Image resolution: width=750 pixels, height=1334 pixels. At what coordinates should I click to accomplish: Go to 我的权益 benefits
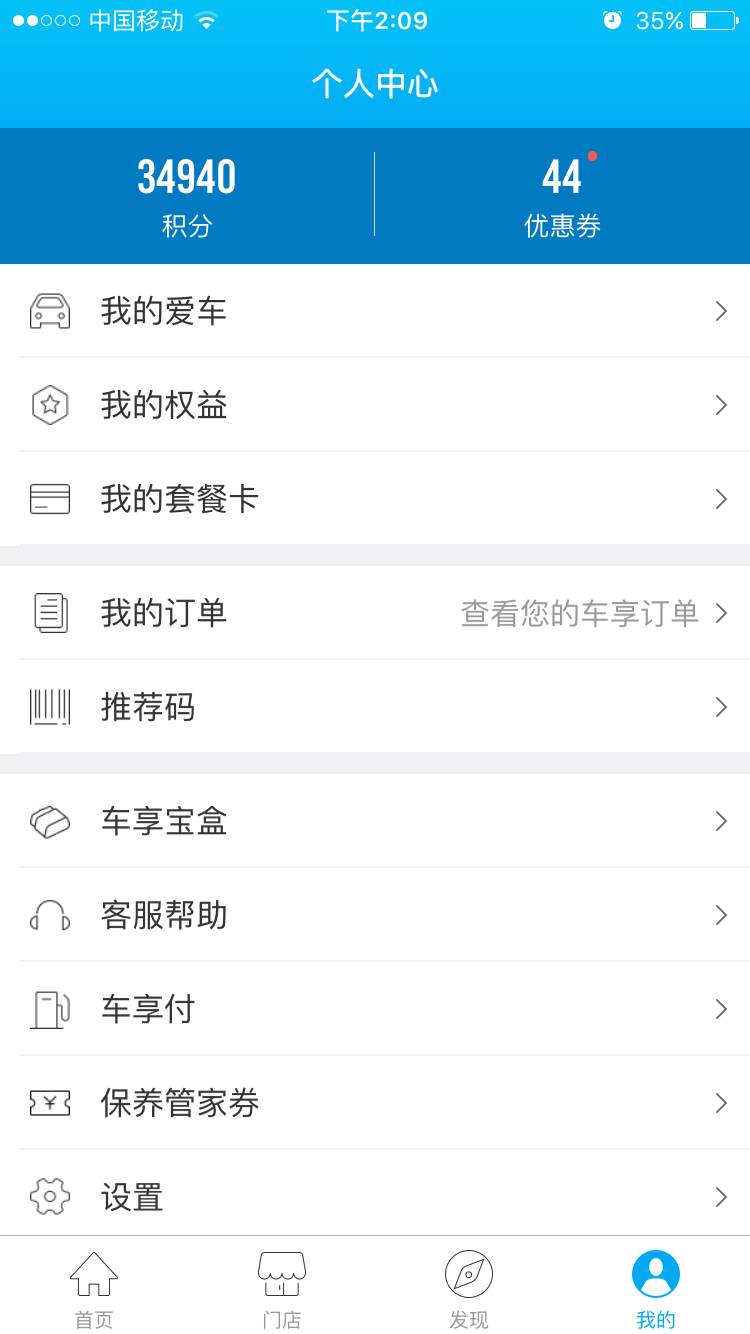(x=375, y=405)
